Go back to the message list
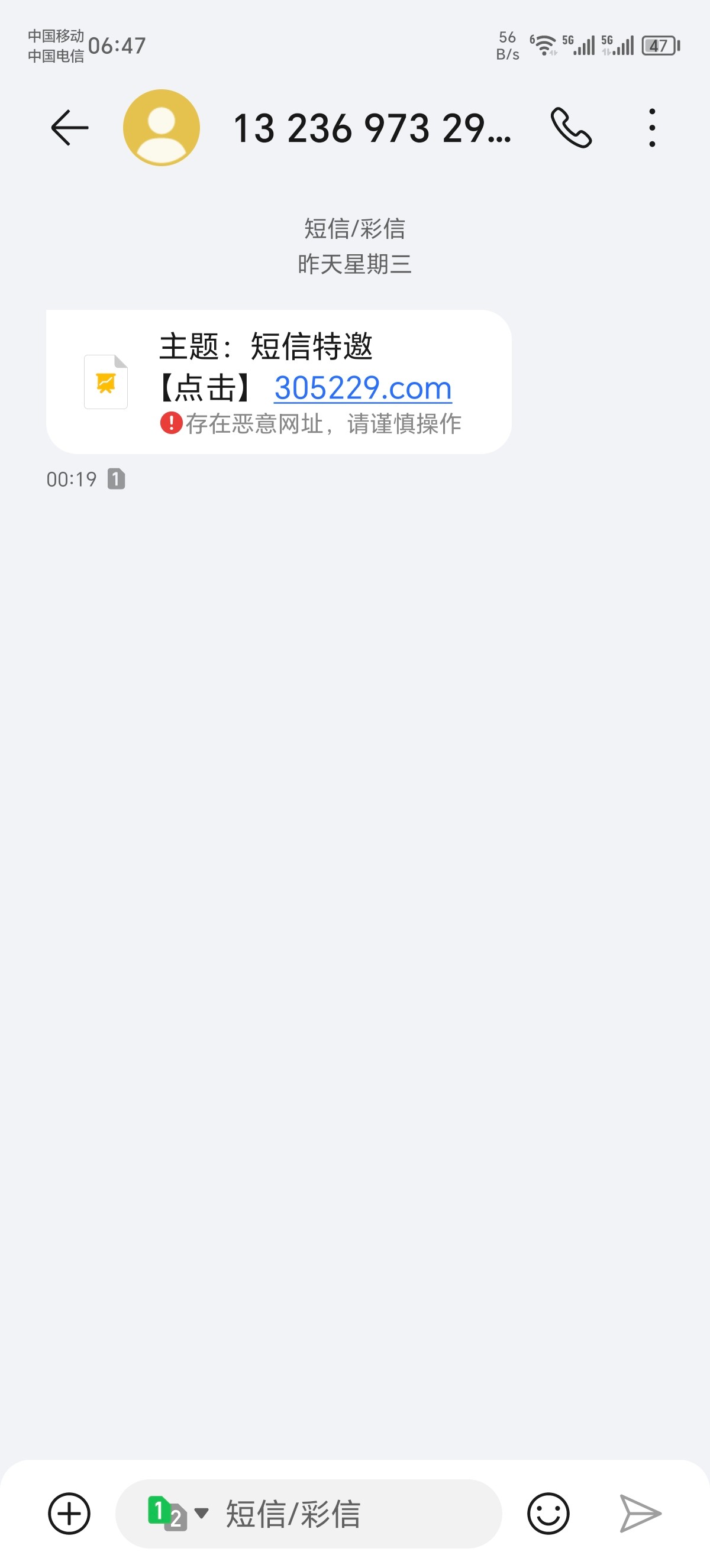 (x=69, y=128)
